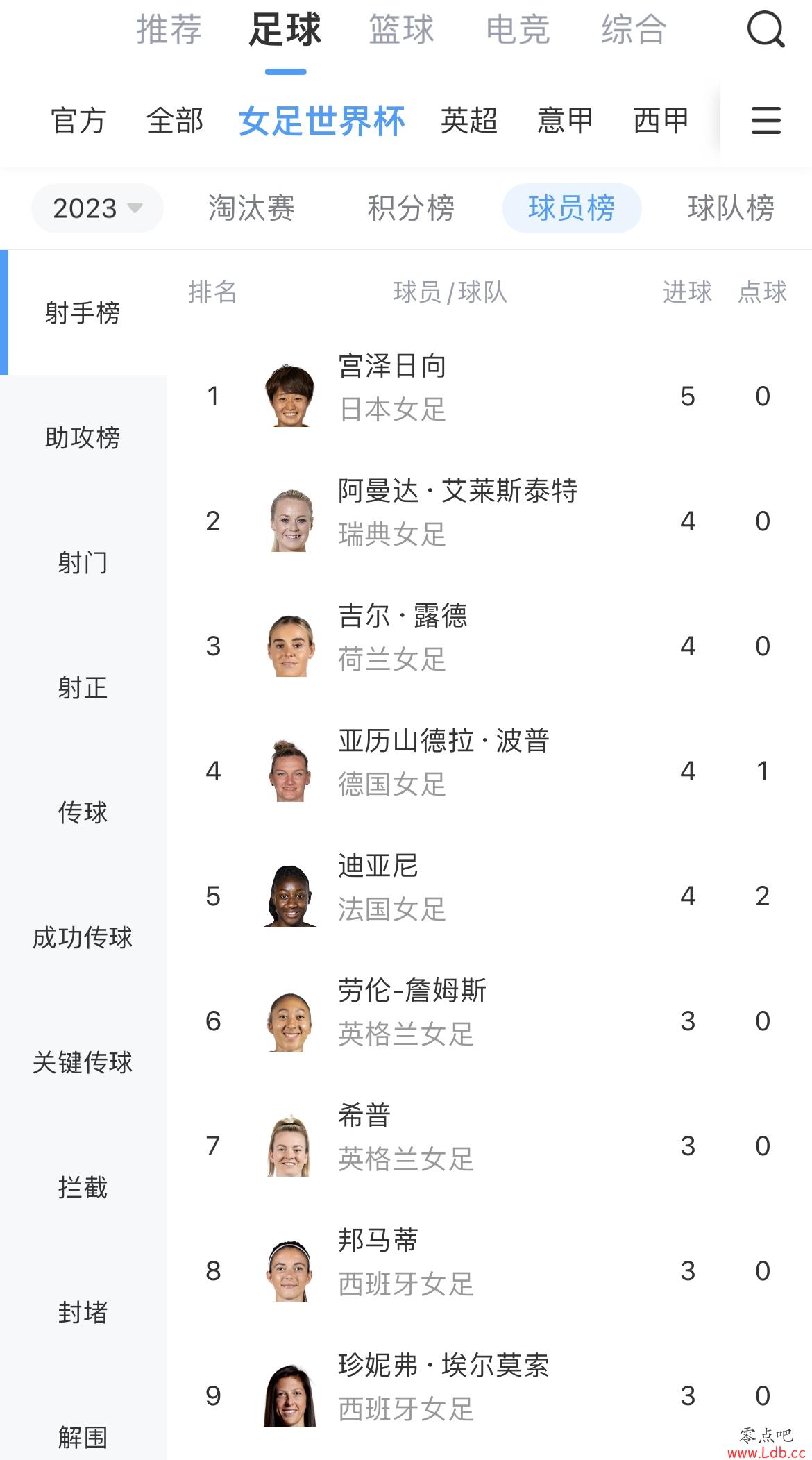Switch to the 积分榜 tab
This screenshot has width=812, height=1460.
coord(411,208)
